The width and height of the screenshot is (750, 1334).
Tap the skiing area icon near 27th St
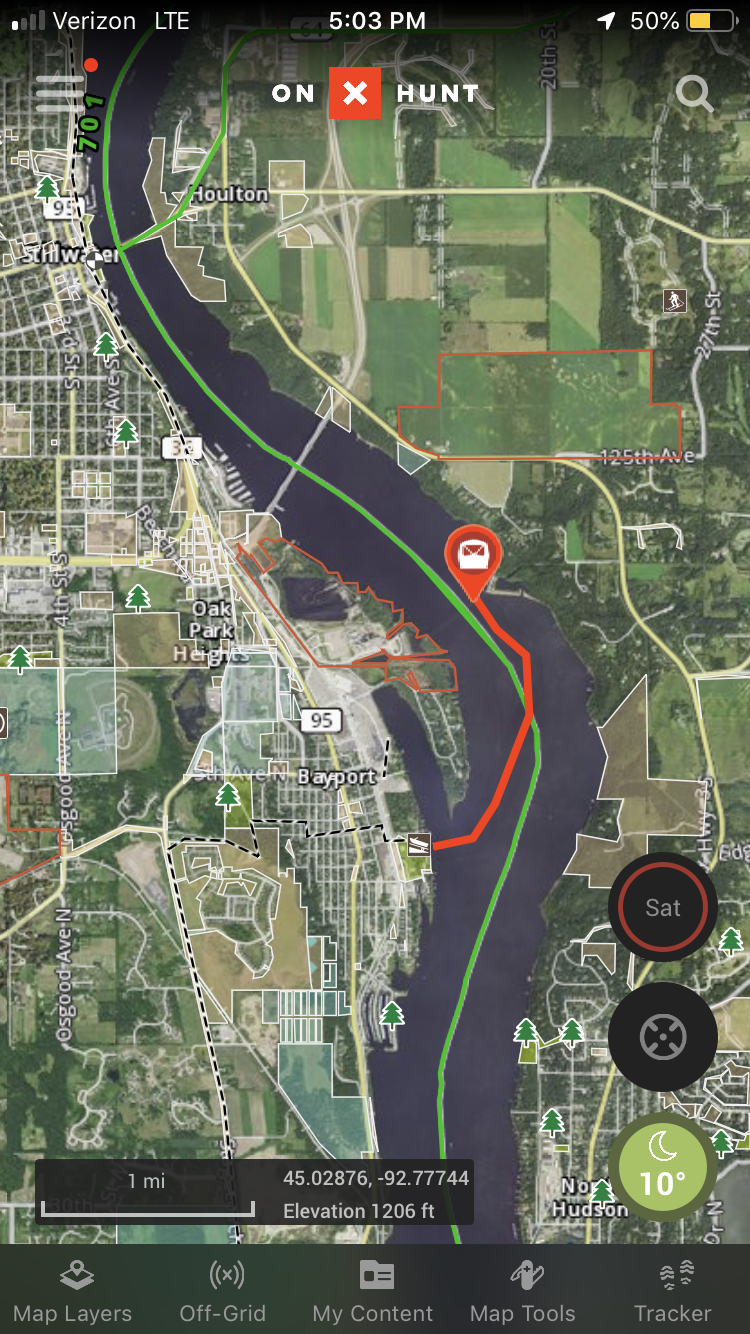pos(675,300)
